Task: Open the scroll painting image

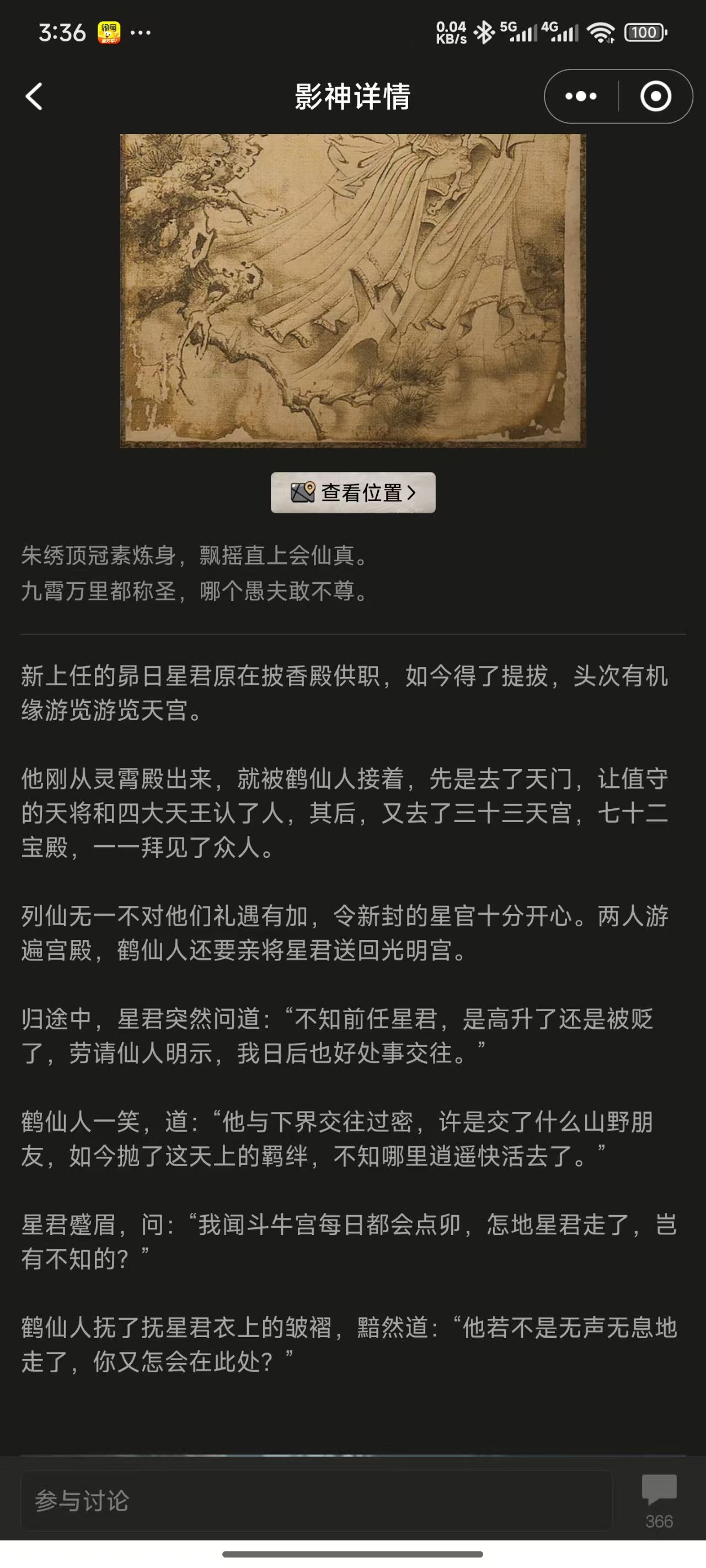Action: 352,291
